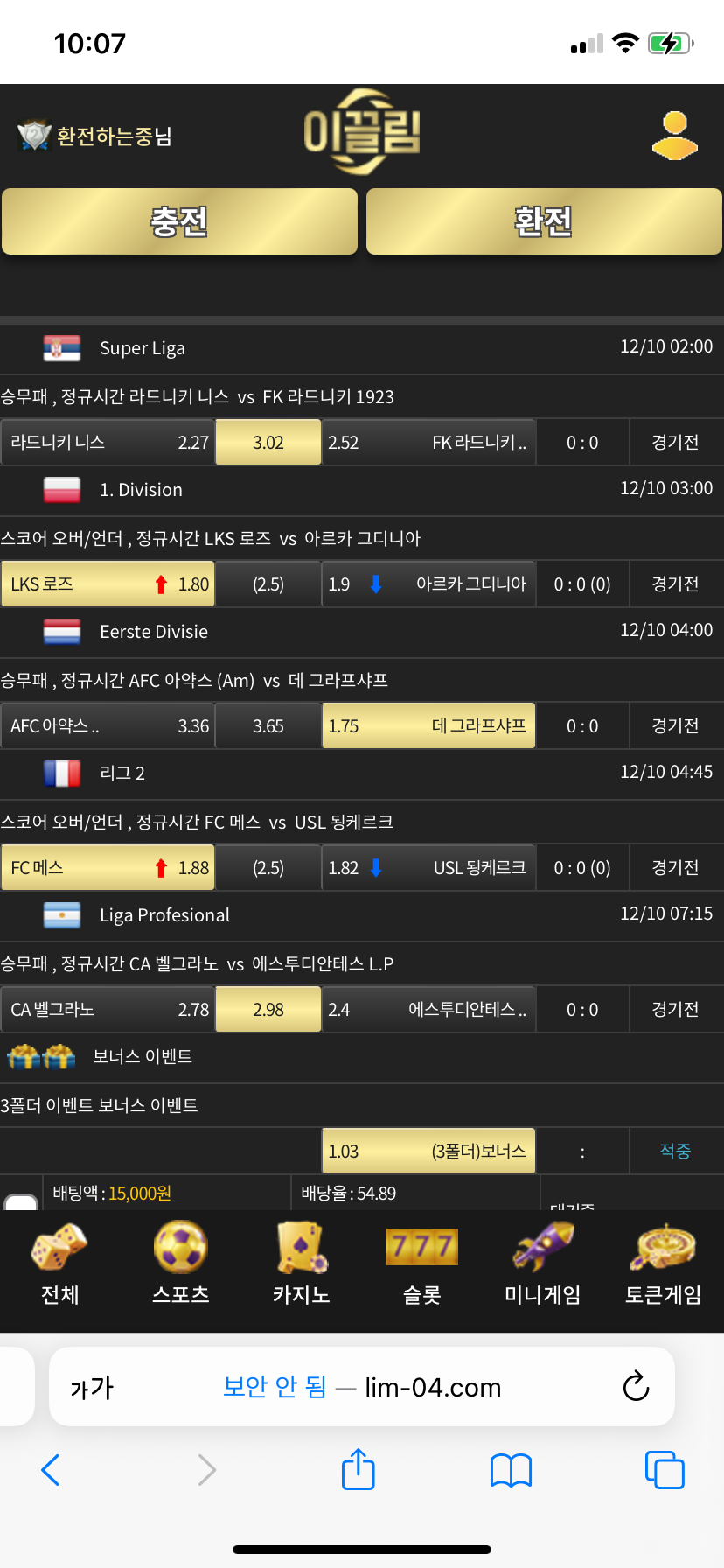Select 데 그라프샤프 win odds 1.75
The image size is (724, 1568).
[428, 726]
